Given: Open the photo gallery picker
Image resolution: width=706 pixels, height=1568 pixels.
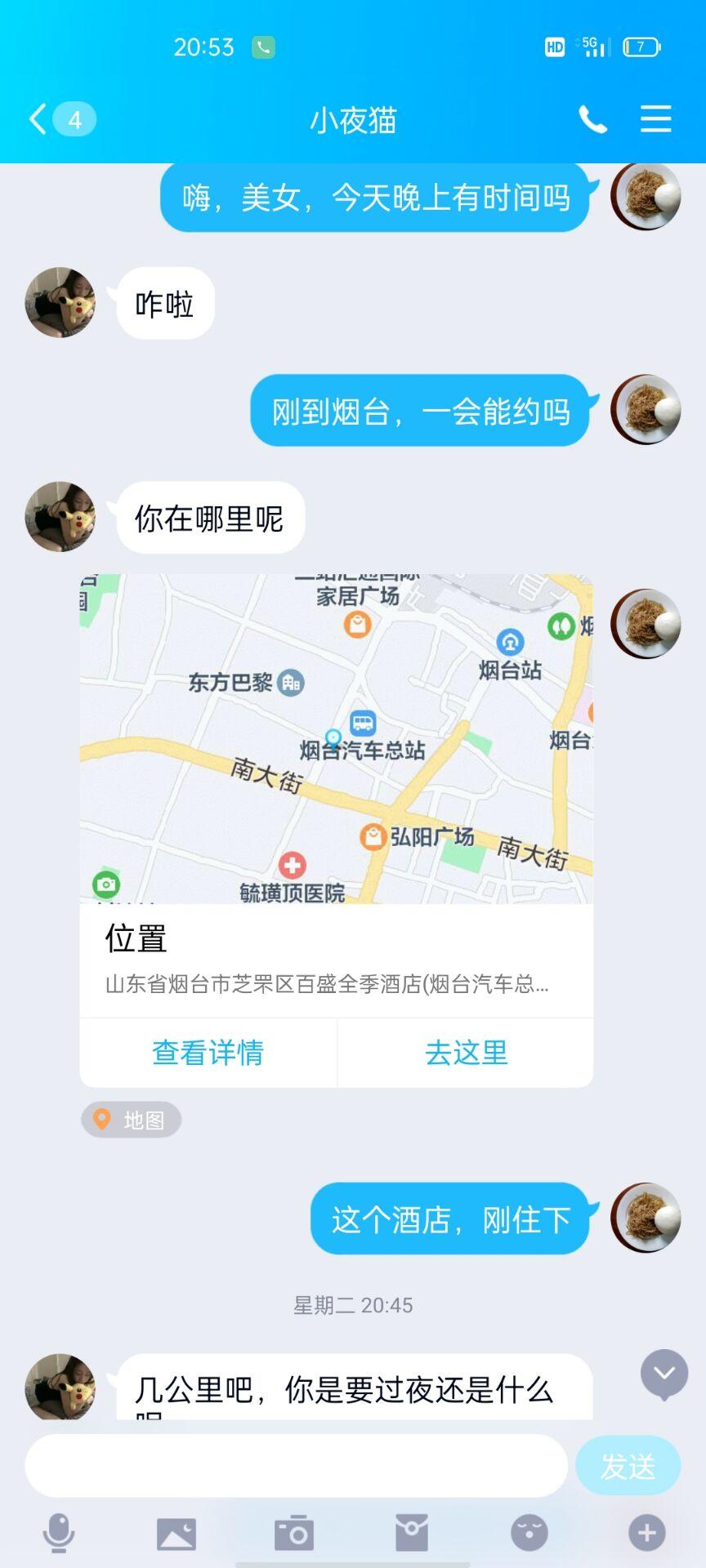Looking at the screenshot, I should [x=176, y=1533].
